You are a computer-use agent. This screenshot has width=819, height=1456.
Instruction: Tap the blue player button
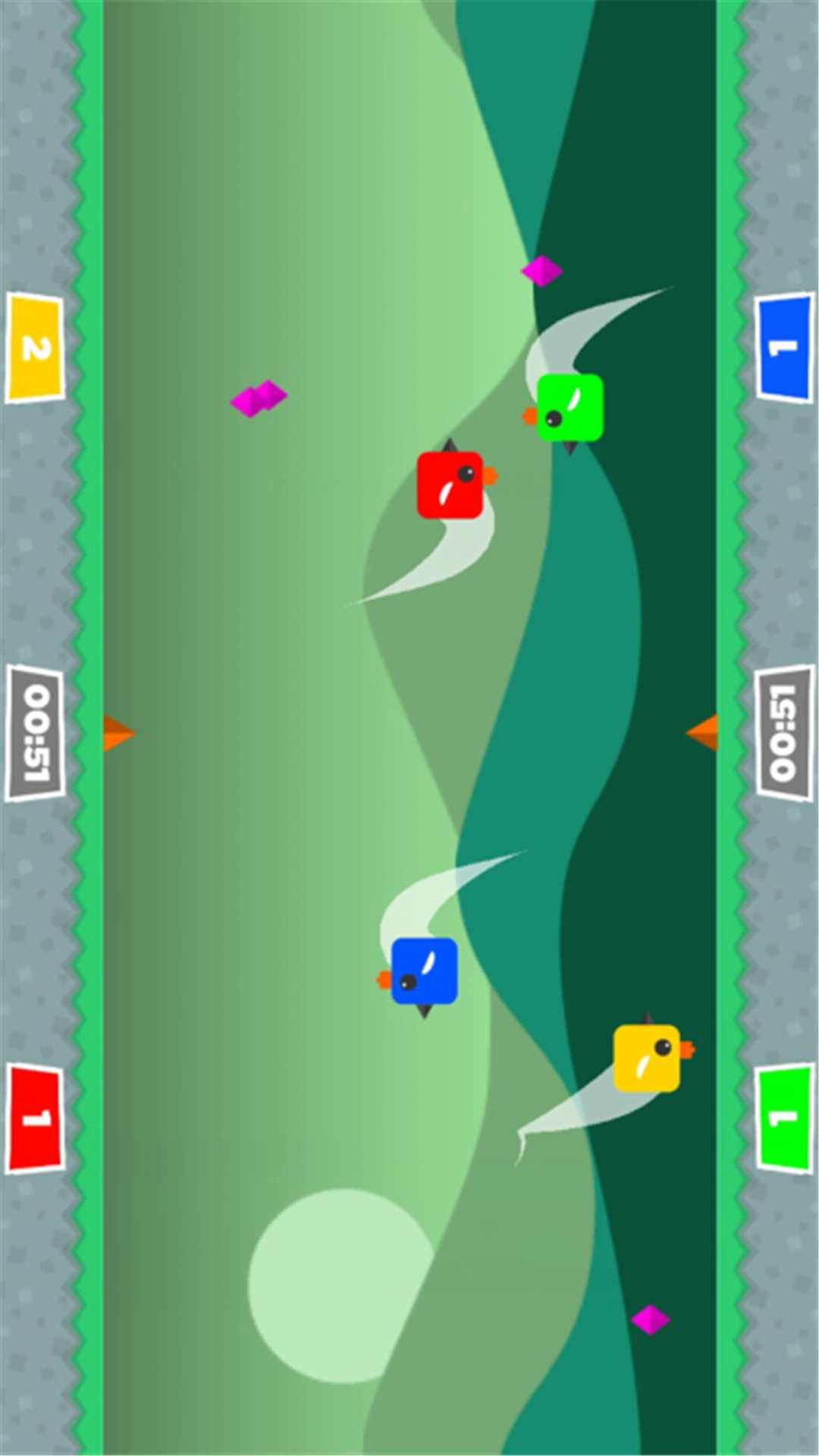784,348
